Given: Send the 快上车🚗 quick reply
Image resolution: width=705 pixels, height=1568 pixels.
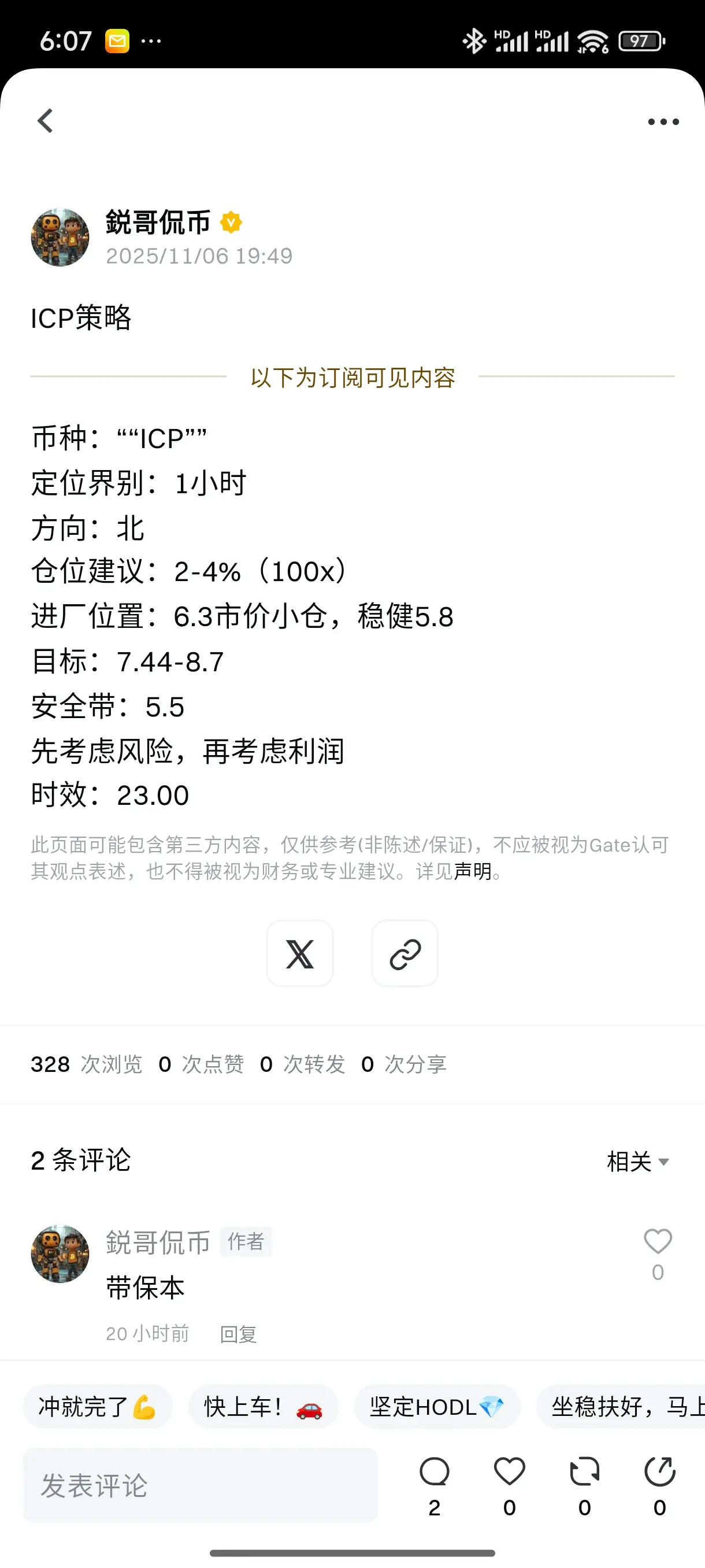Looking at the screenshot, I should click(264, 1407).
